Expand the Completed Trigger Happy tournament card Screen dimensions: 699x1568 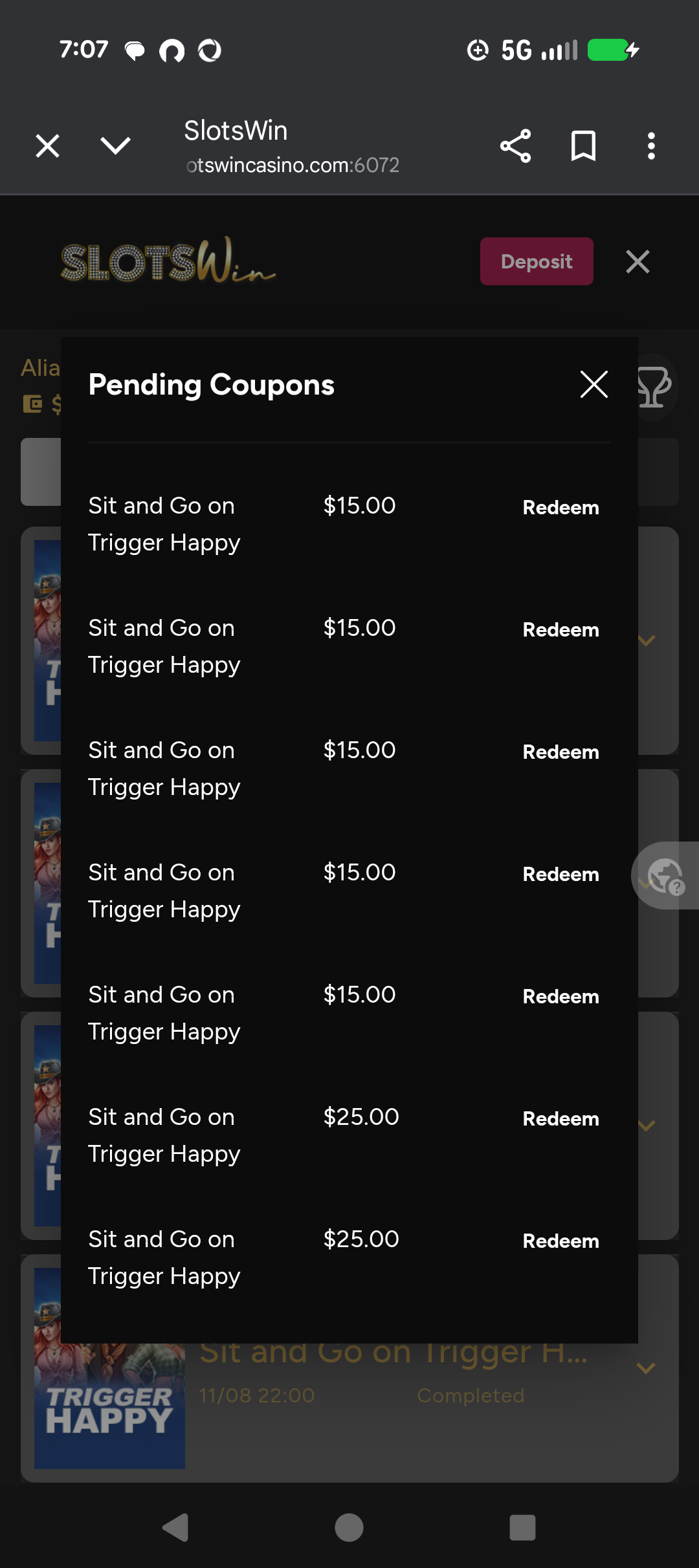pyautogui.click(x=646, y=1367)
